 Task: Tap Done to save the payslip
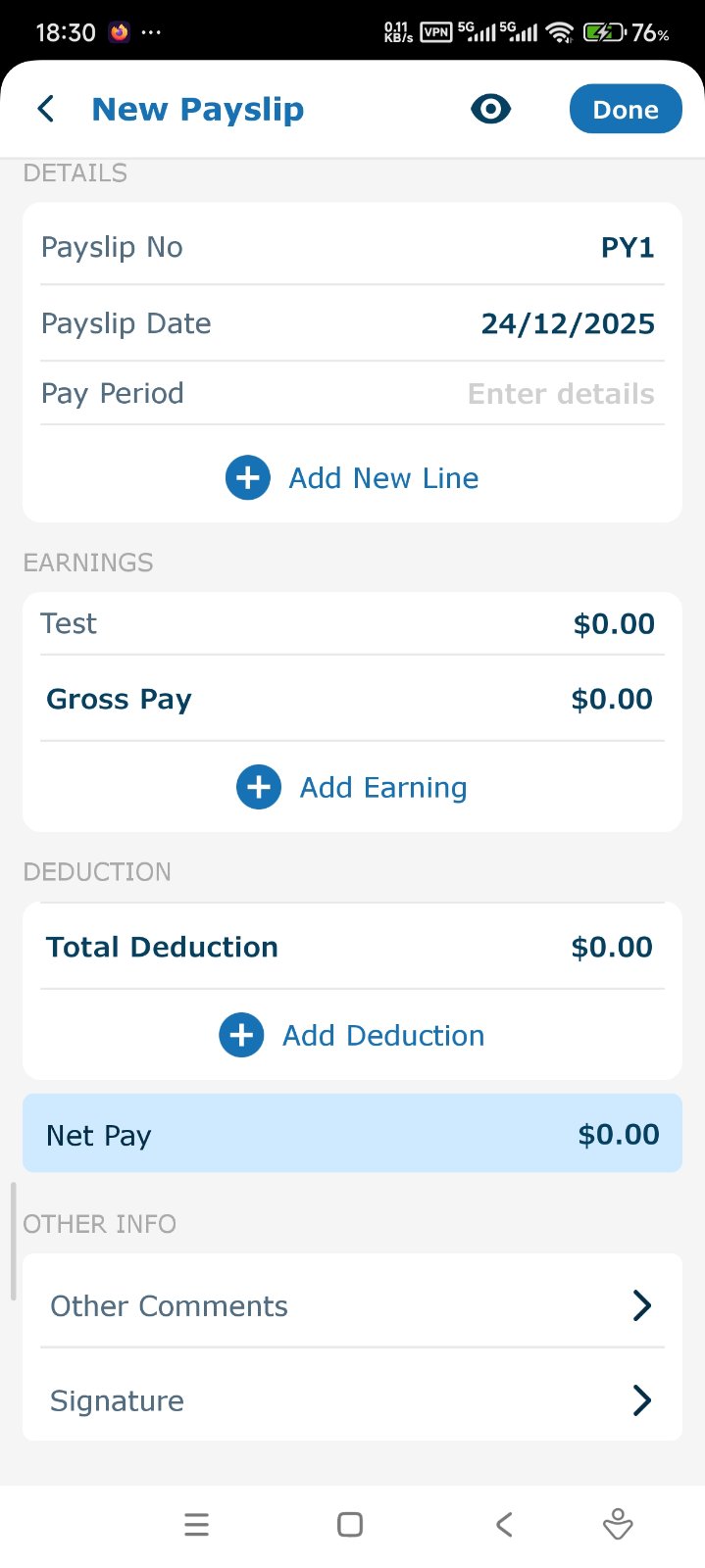click(625, 109)
